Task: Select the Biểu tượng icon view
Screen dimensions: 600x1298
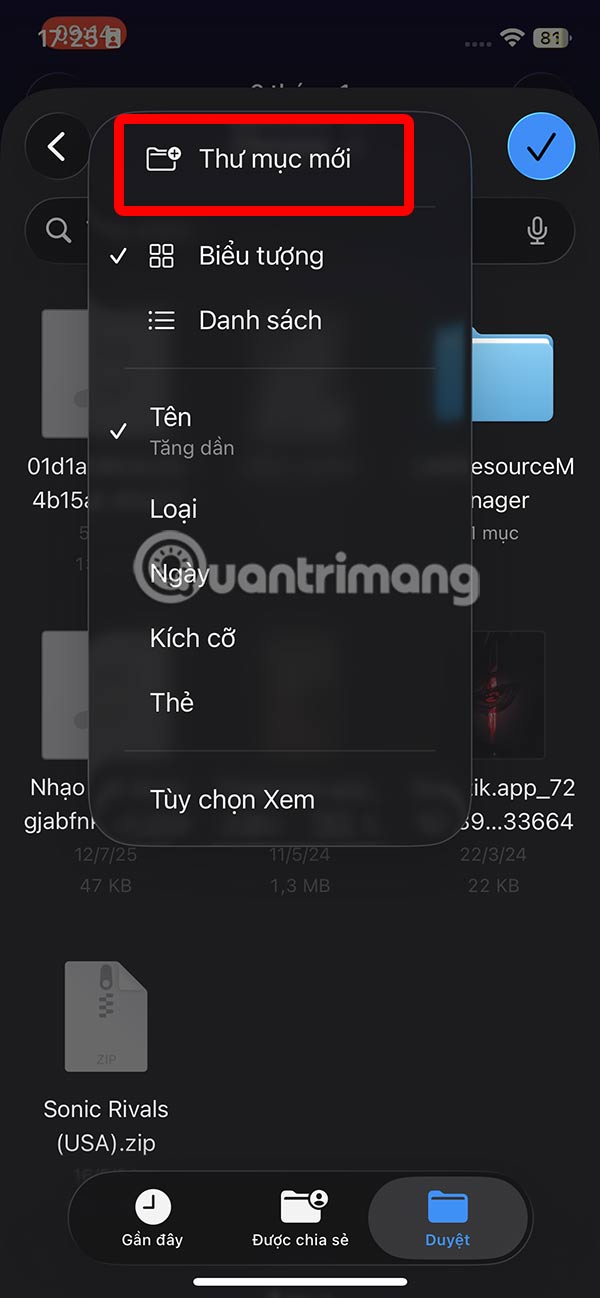Action: [x=260, y=256]
